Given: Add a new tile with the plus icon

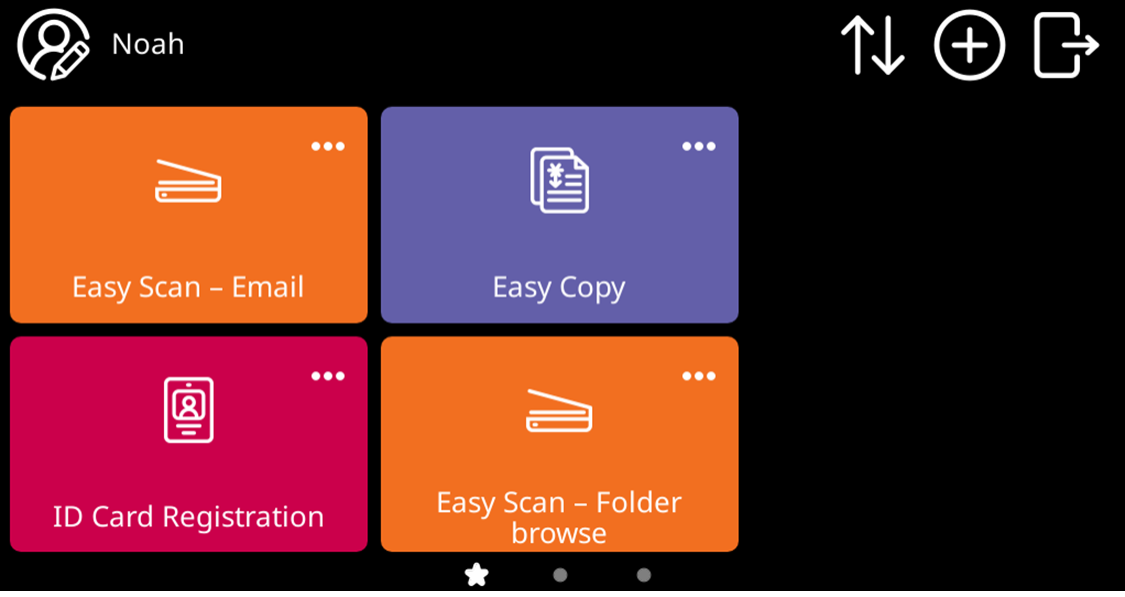Looking at the screenshot, I should 969,45.
